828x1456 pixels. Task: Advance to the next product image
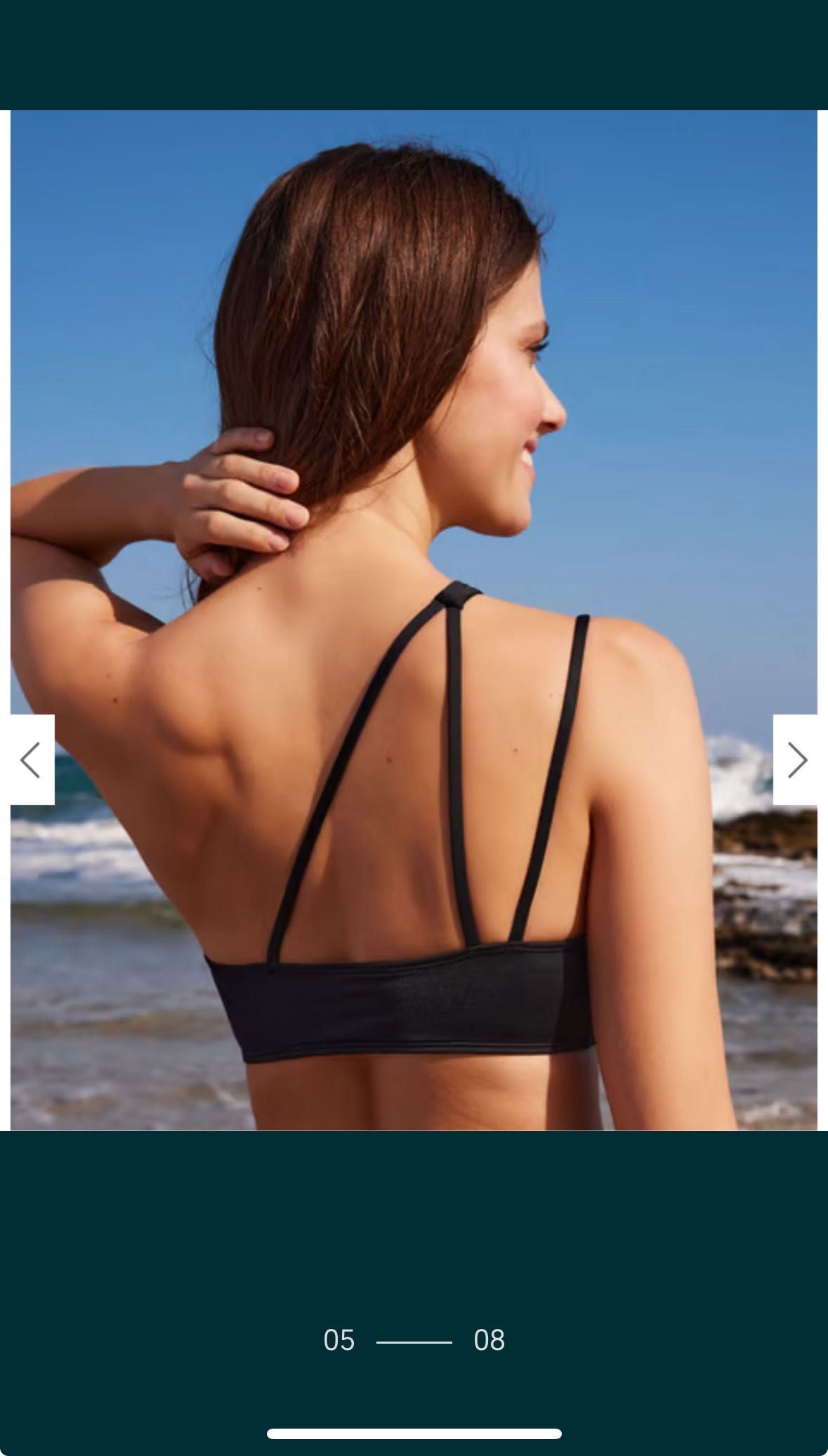click(x=796, y=760)
